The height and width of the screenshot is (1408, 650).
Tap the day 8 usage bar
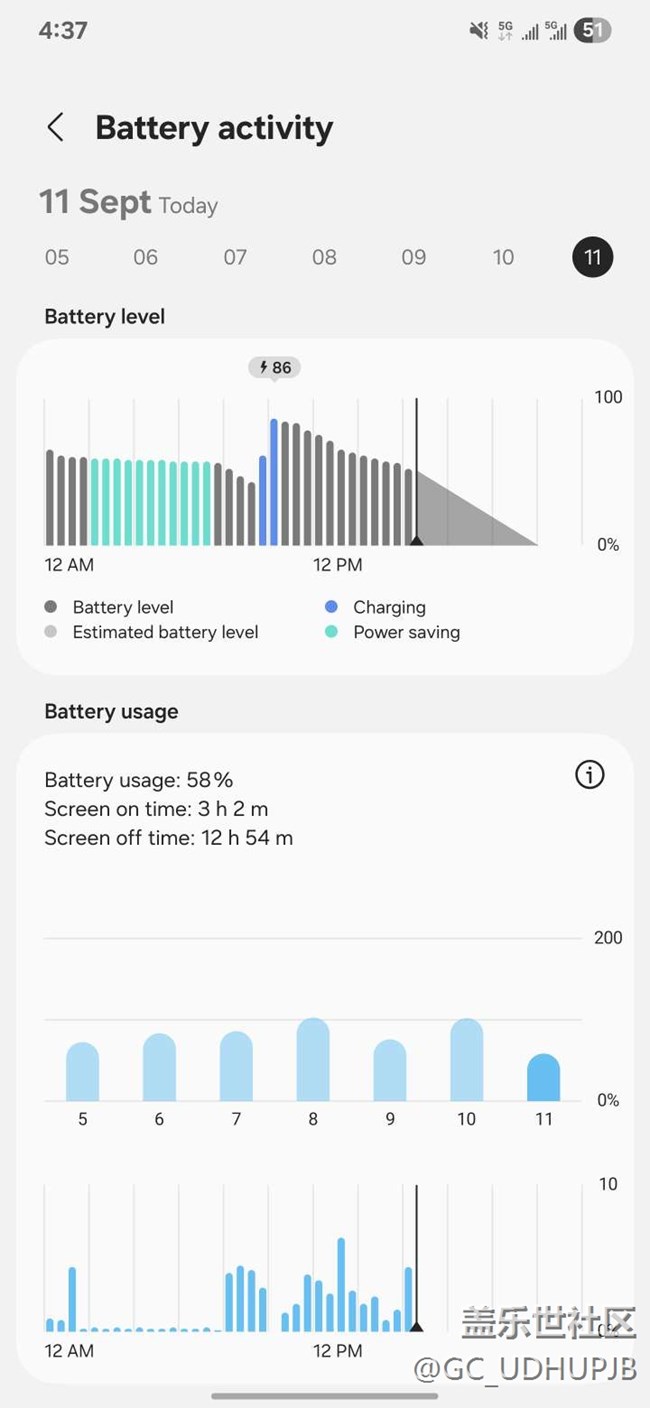(313, 1059)
